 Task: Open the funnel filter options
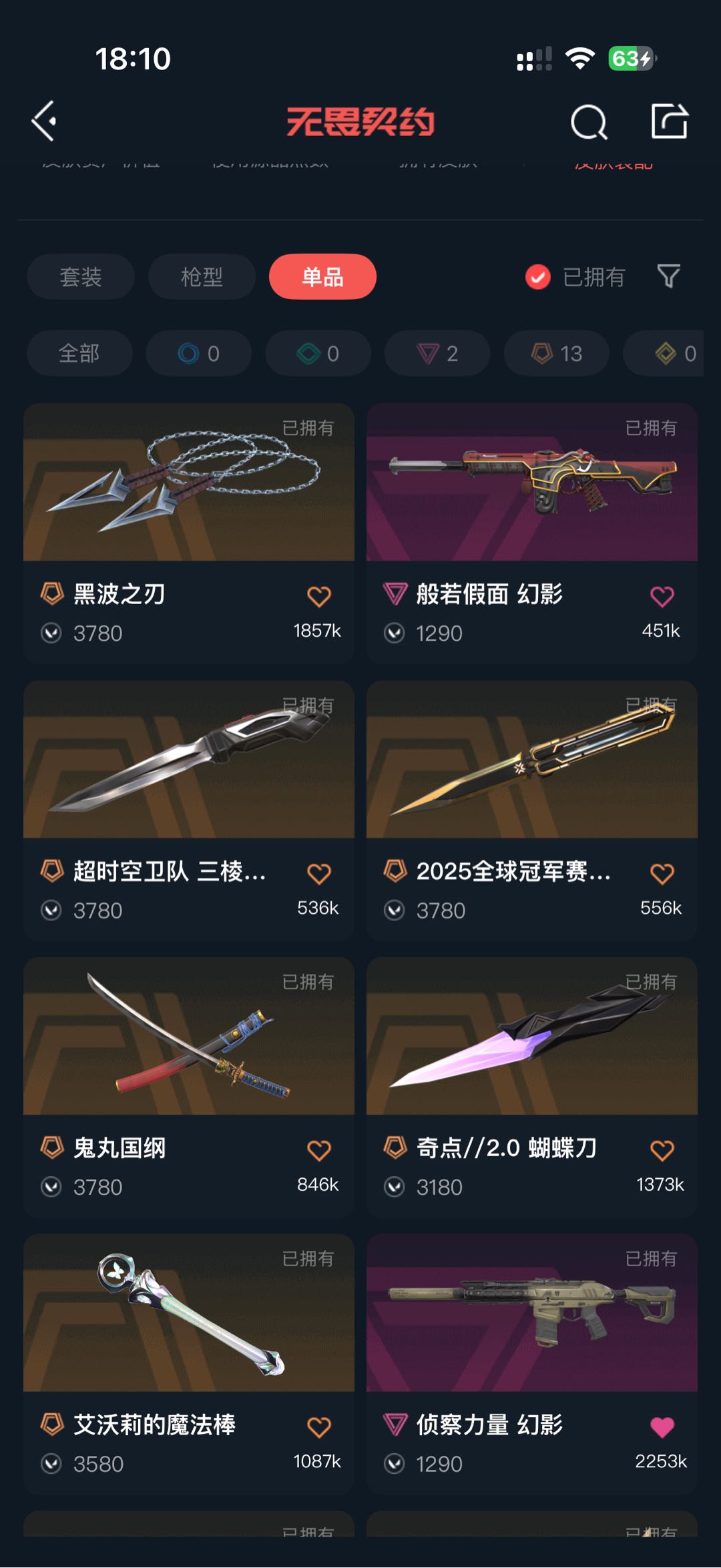click(x=668, y=276)
